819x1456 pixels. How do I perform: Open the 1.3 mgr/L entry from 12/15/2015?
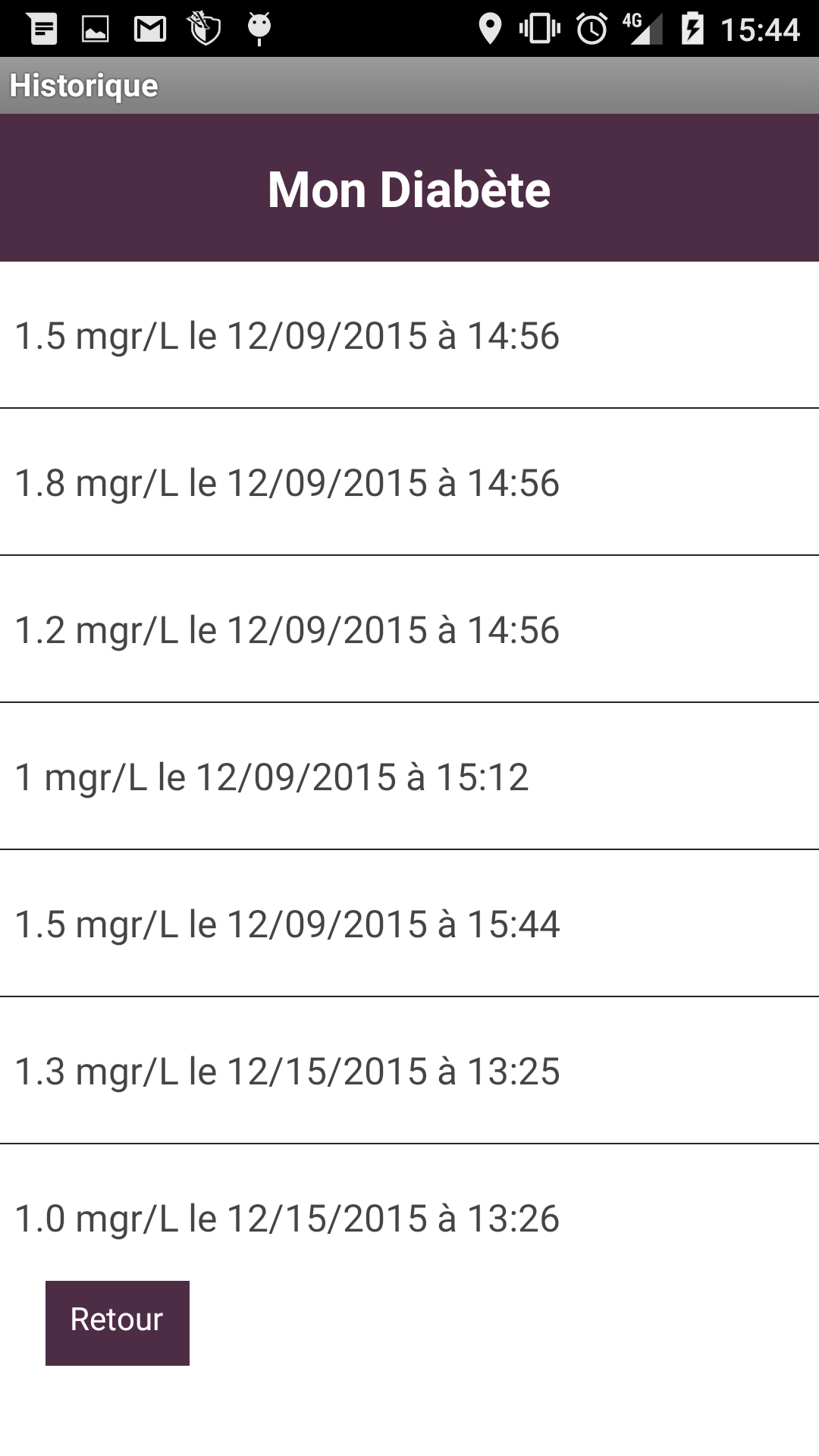pos(409,1071)
